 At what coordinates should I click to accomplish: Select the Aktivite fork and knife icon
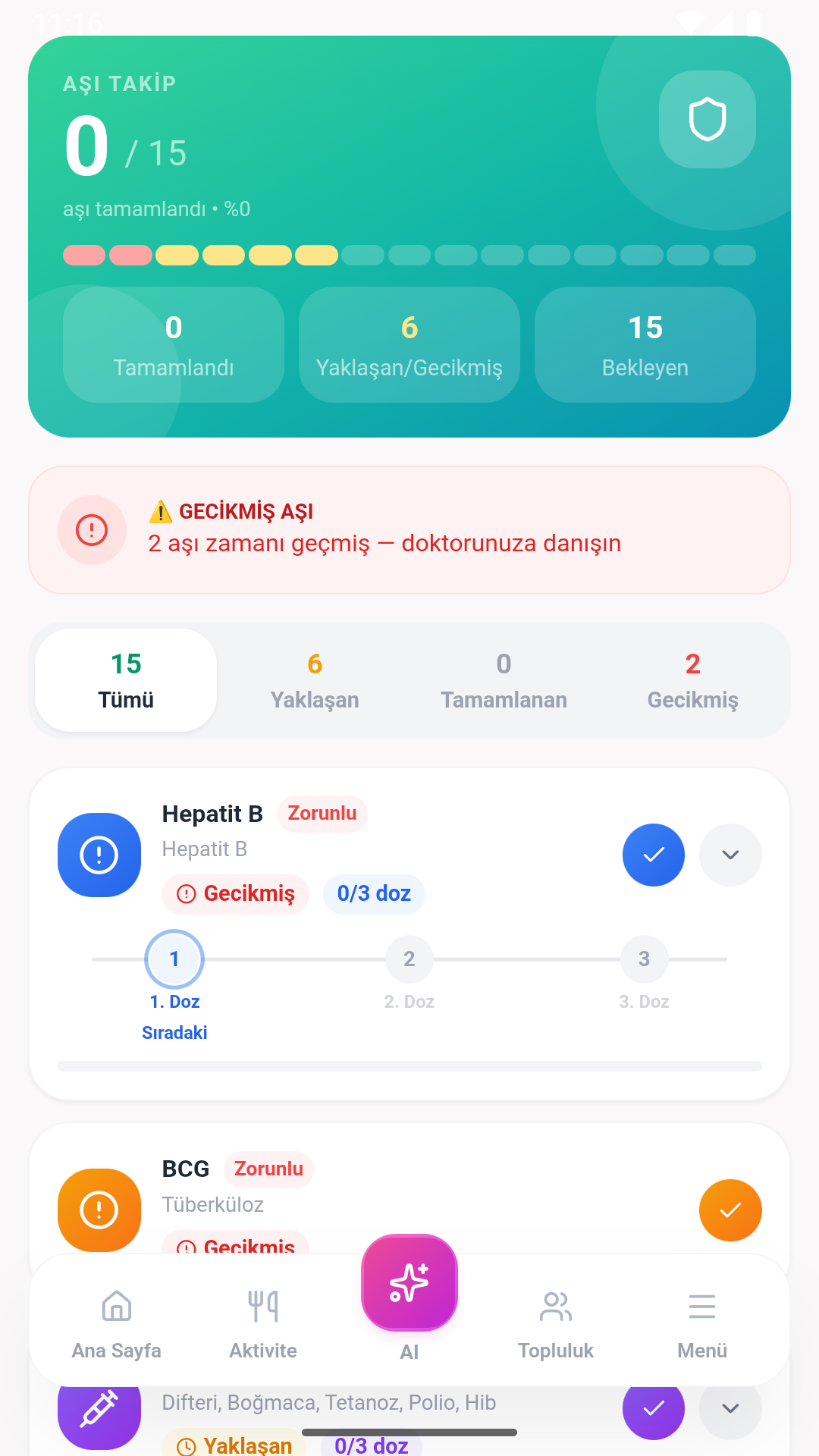(263, 1306)
